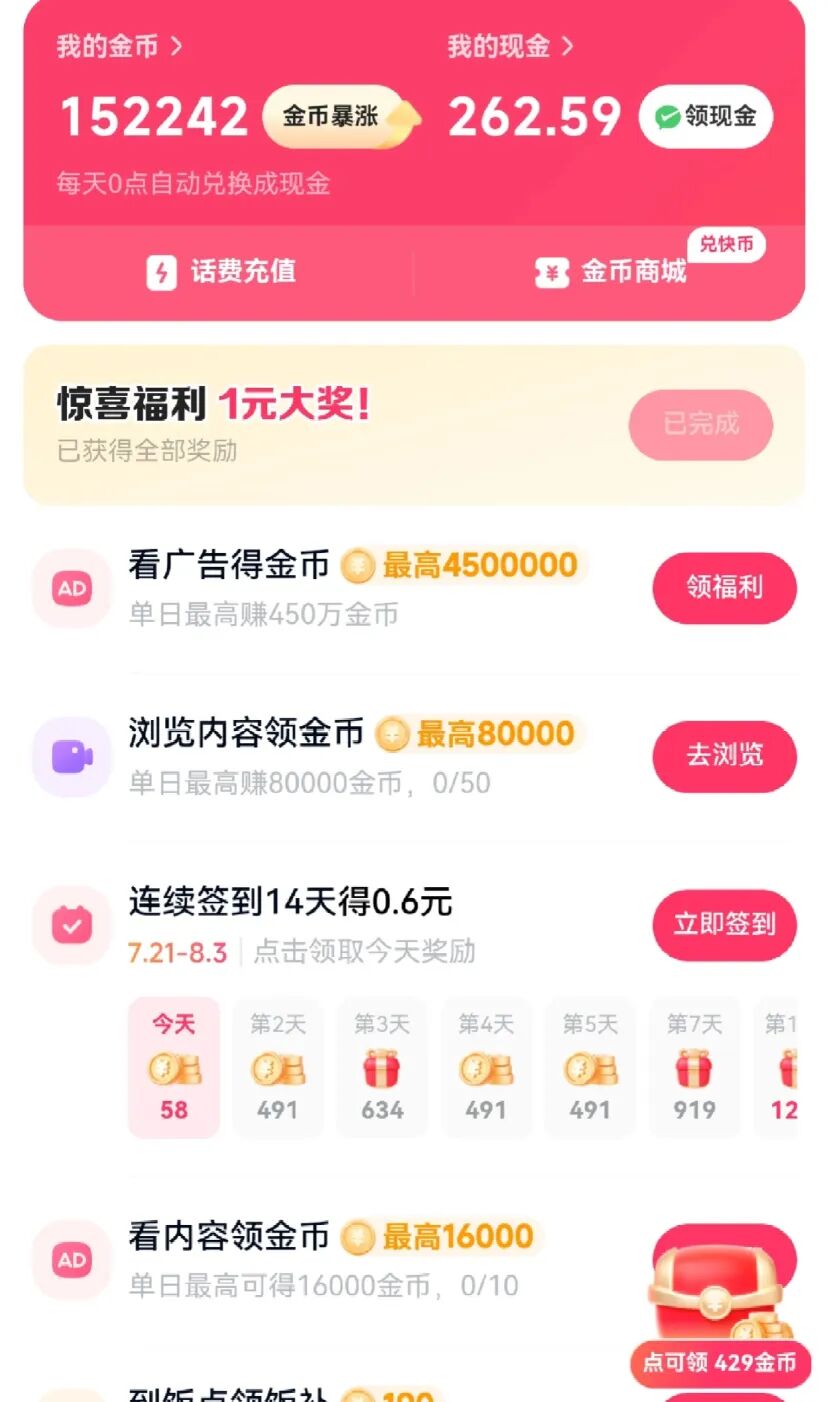
Task: Open the 看内容领金币 task row
Action: [330, 1258]
